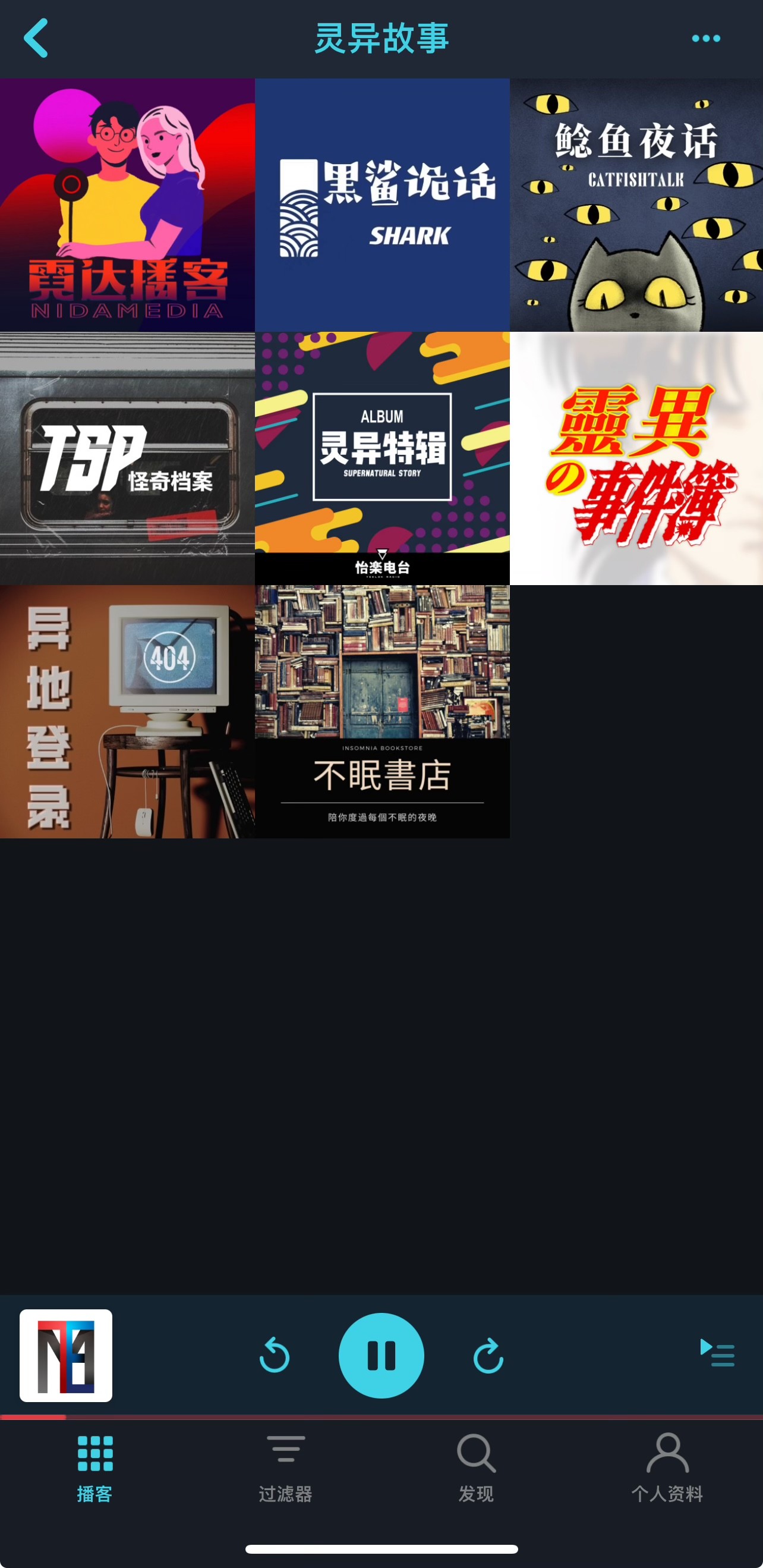
Task: Open the 异地登录 404 podcast
Action: [x=127, y=712]
